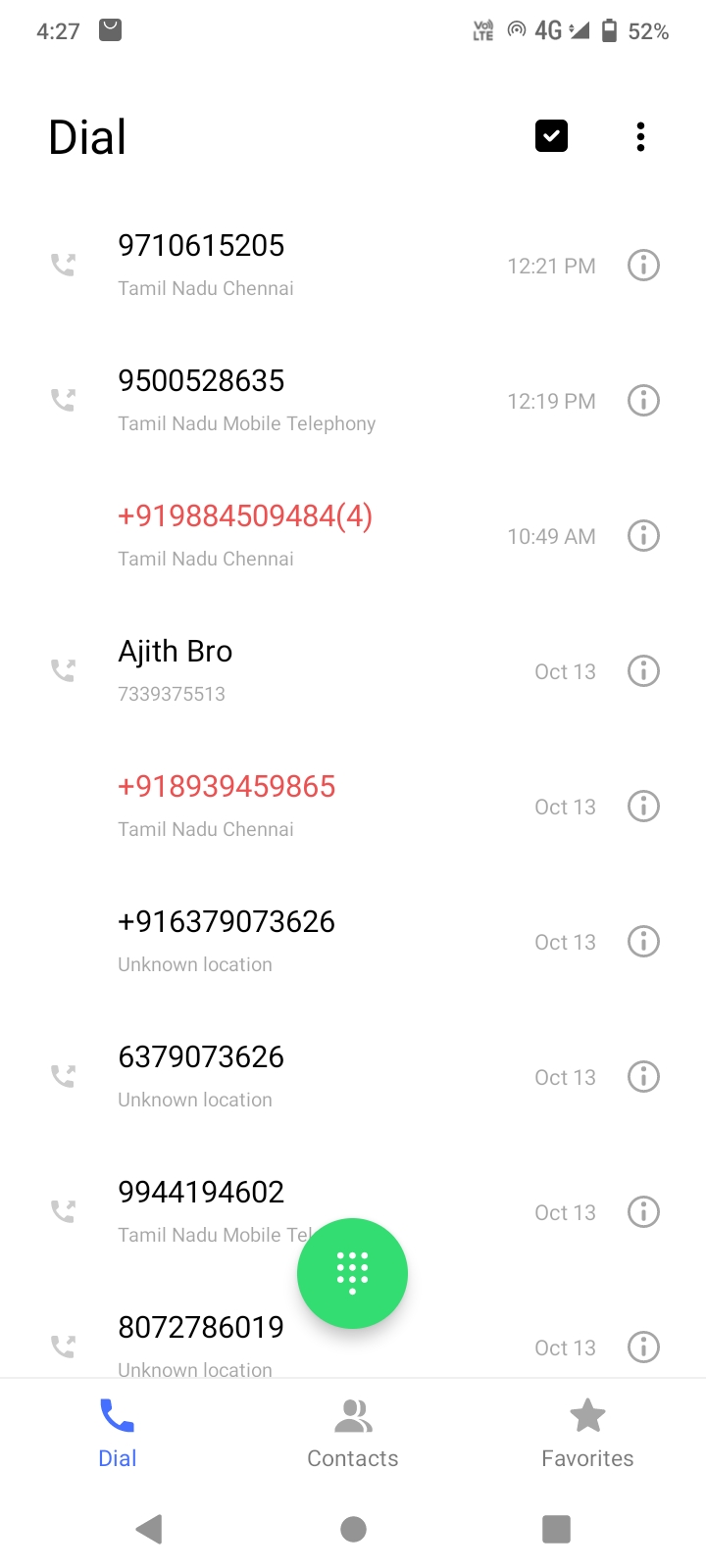Image resolution: width=706 pixels, height=1568 pixels.
Task: Select the Dial tab
Action: [x=118, y=1434]
